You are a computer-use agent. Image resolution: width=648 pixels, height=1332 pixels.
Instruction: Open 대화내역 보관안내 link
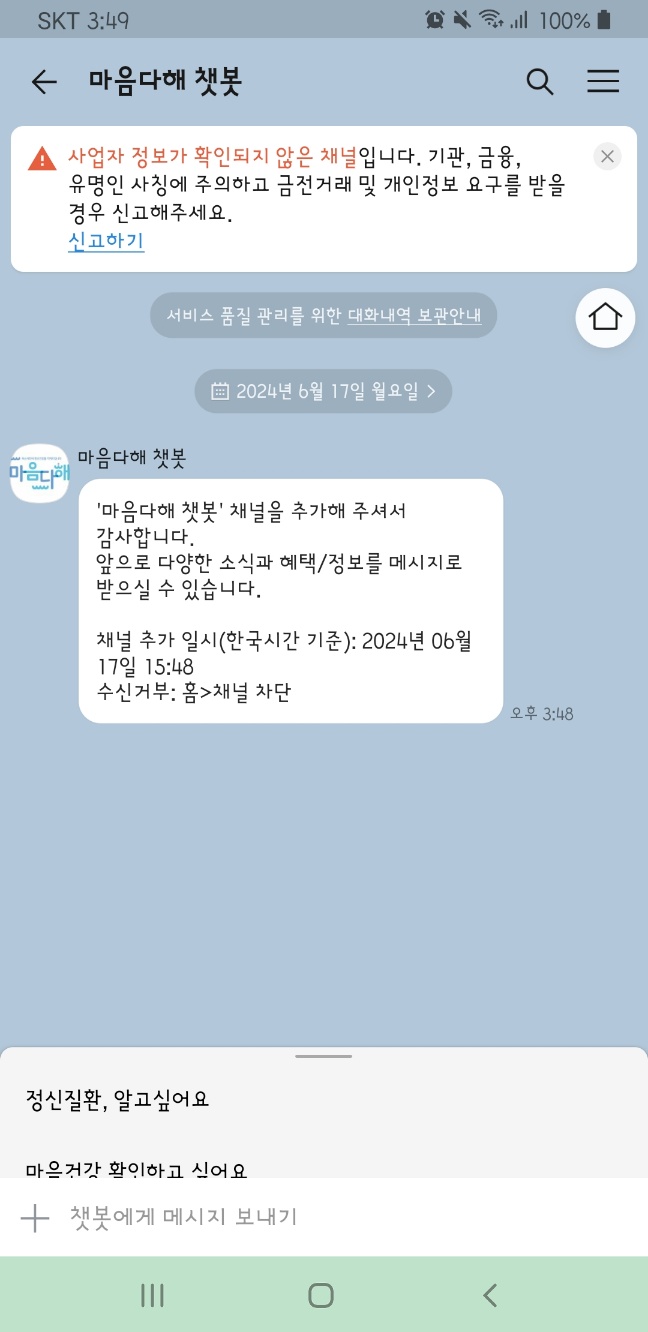(x=414, y=316)
